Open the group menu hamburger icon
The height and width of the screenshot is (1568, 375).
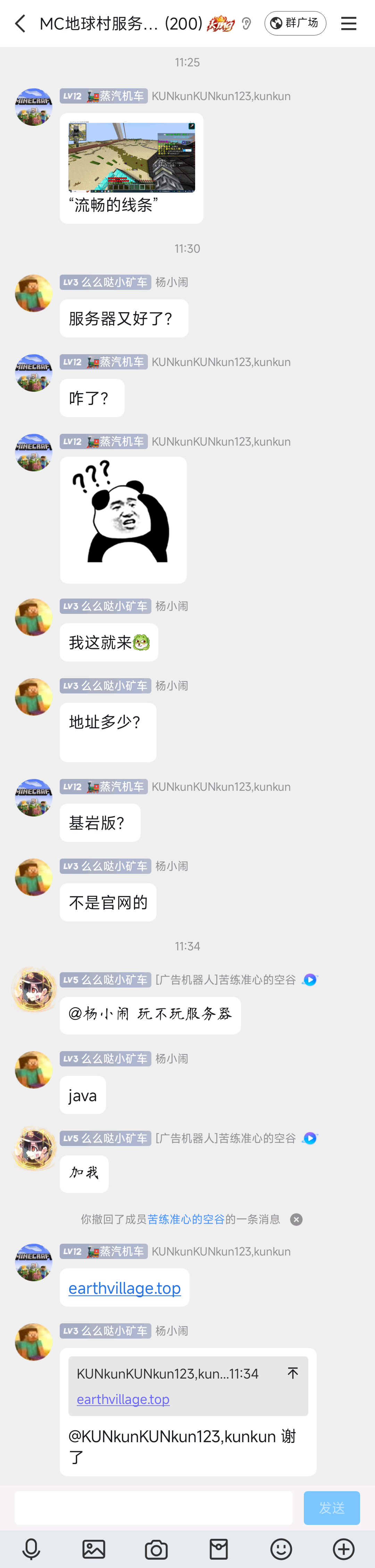tap(348, 24)
